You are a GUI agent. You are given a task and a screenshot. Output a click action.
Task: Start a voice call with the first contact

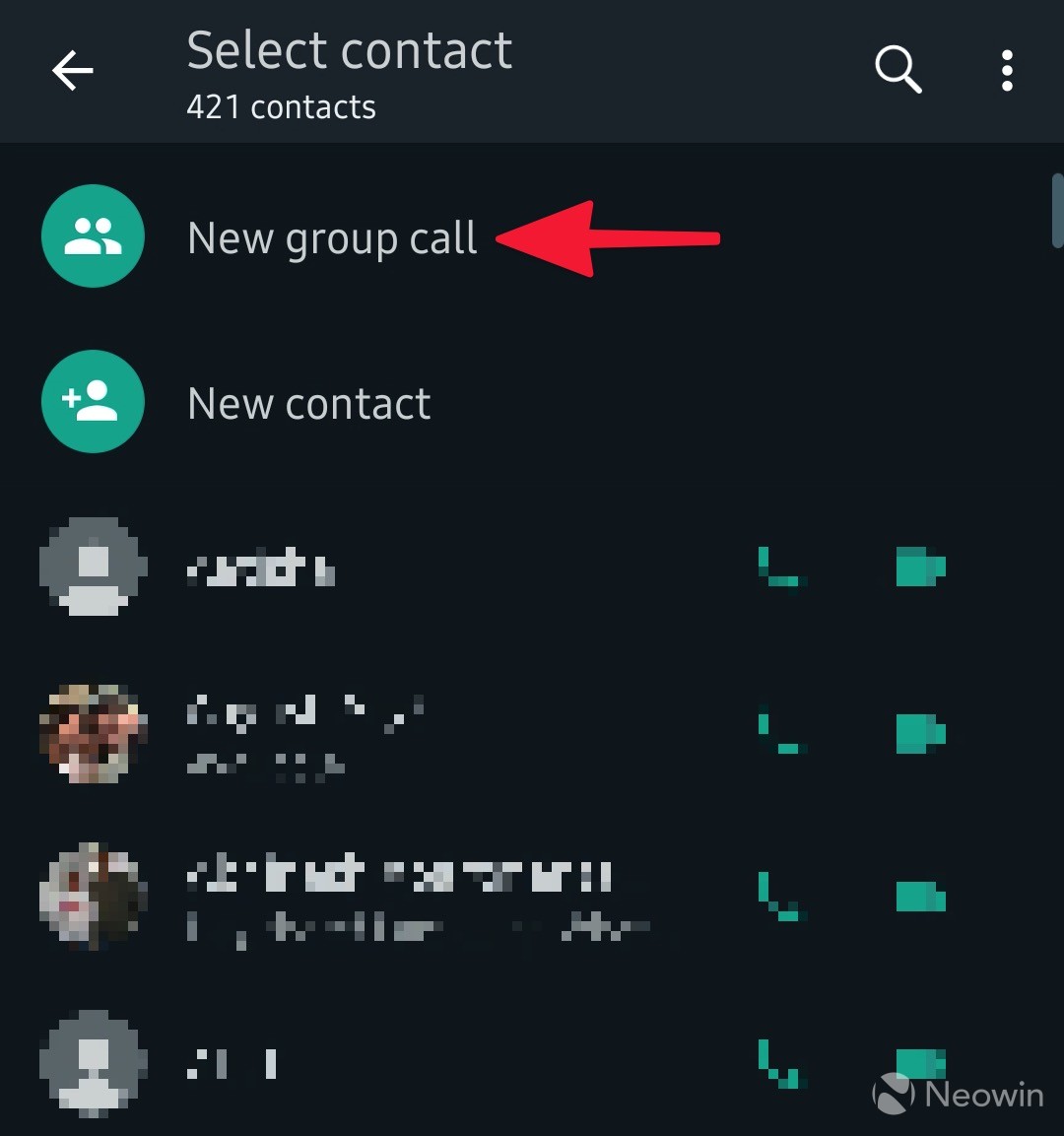tap(781, 568)
